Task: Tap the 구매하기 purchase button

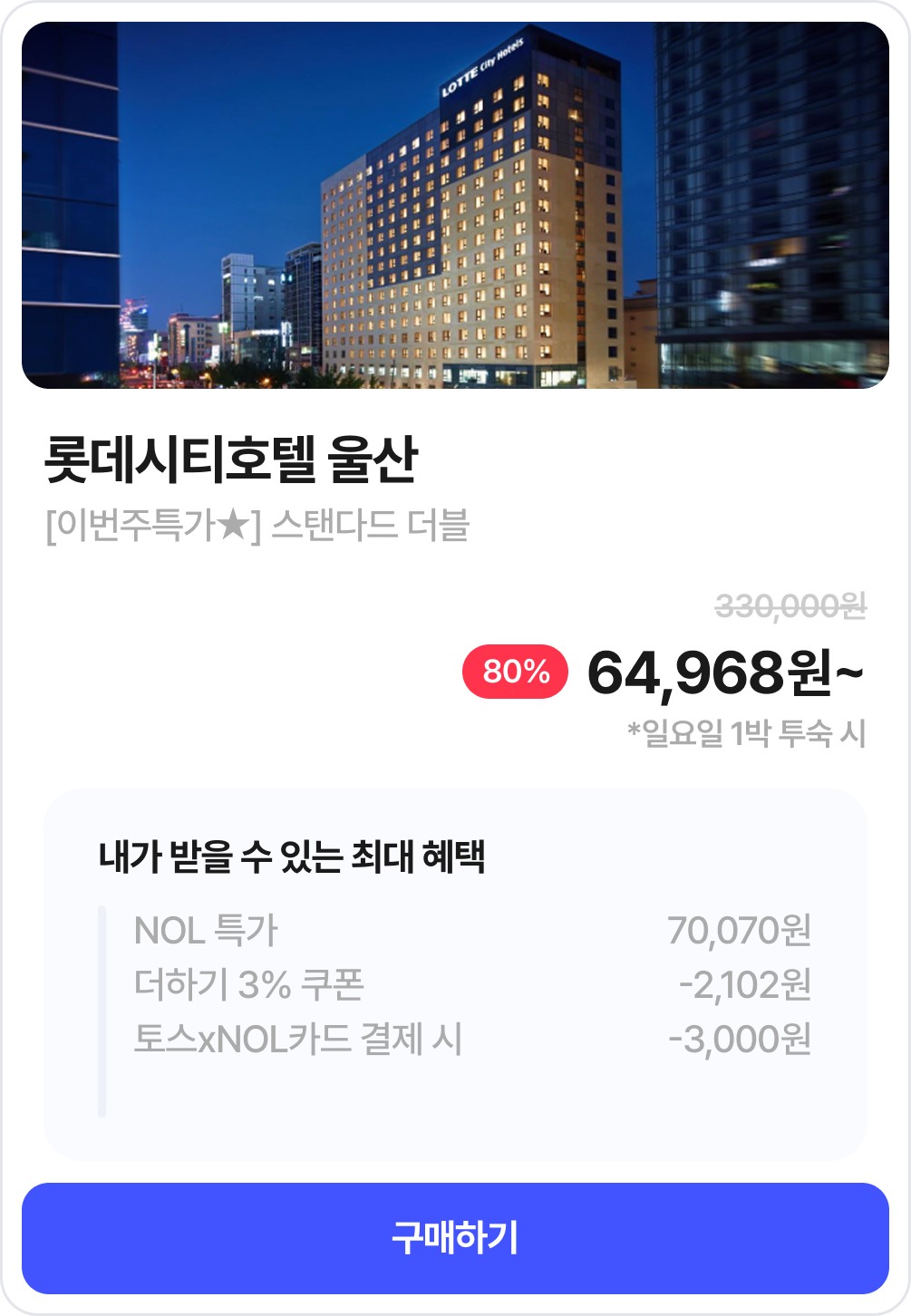Action: click(x=455, y=1238)
